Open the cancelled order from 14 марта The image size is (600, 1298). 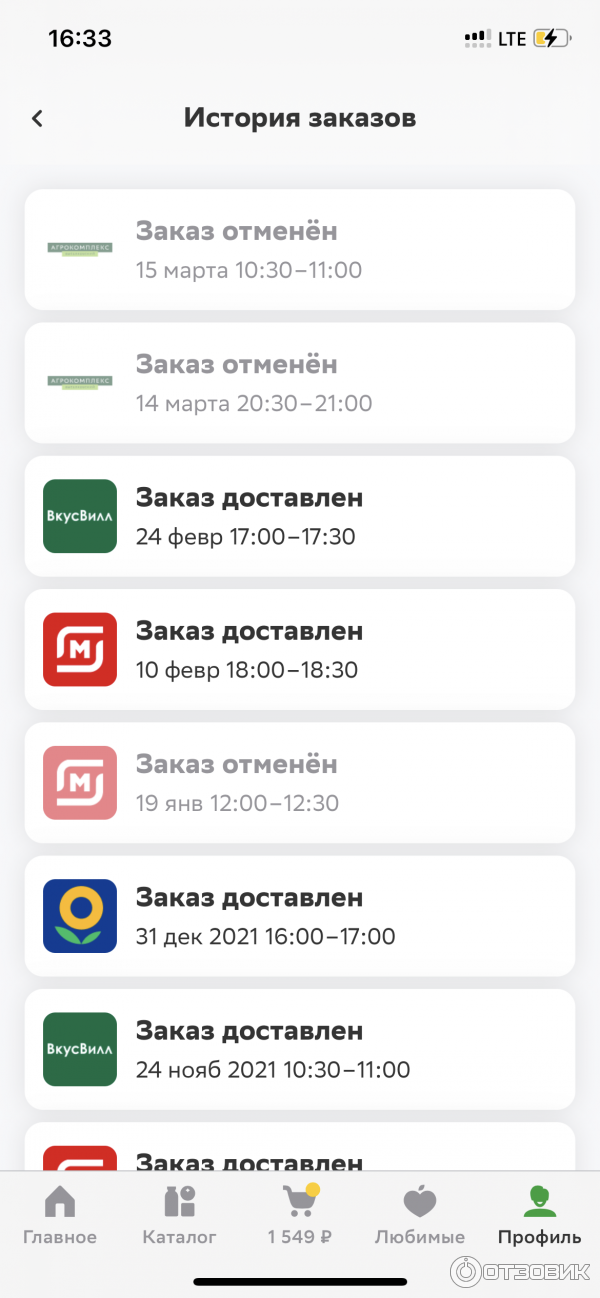(x=300, y=382)
